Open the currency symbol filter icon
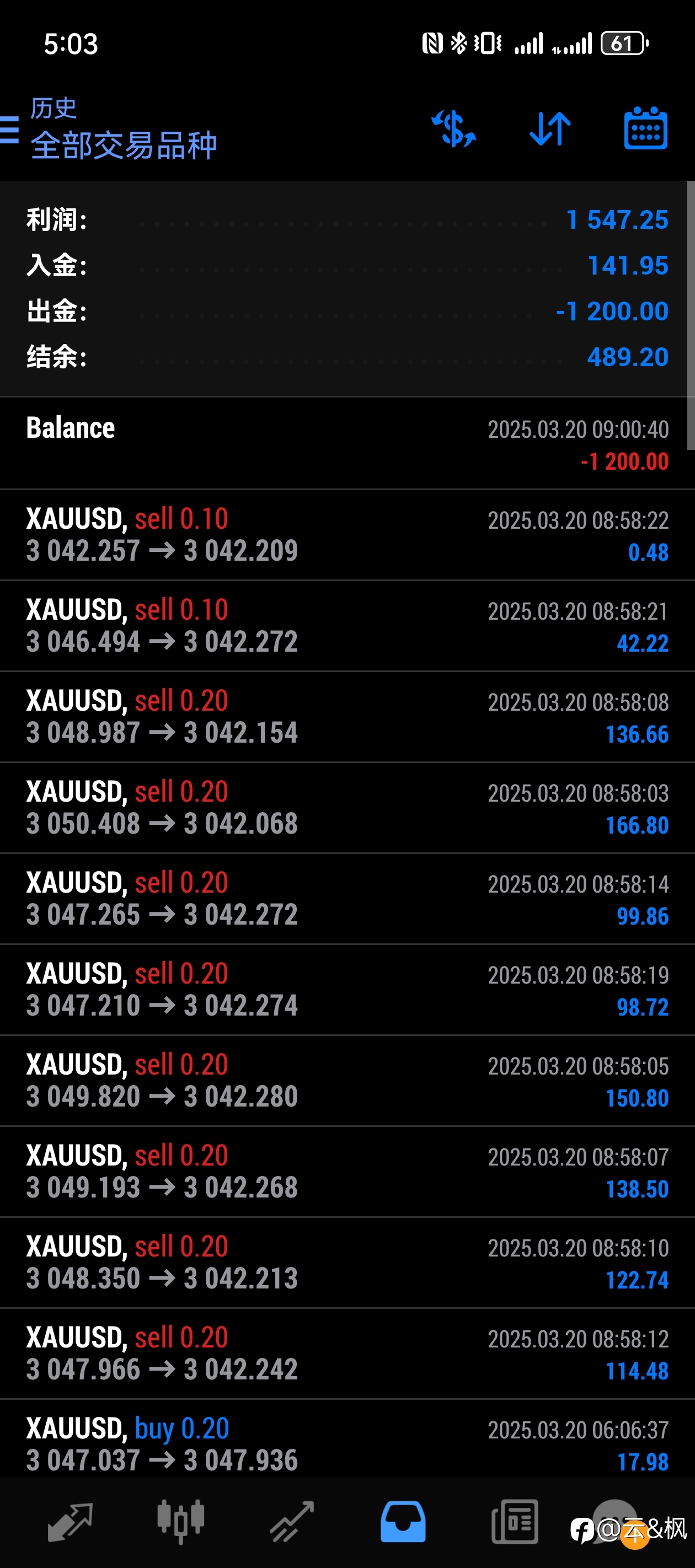 (x=454, y=128)
